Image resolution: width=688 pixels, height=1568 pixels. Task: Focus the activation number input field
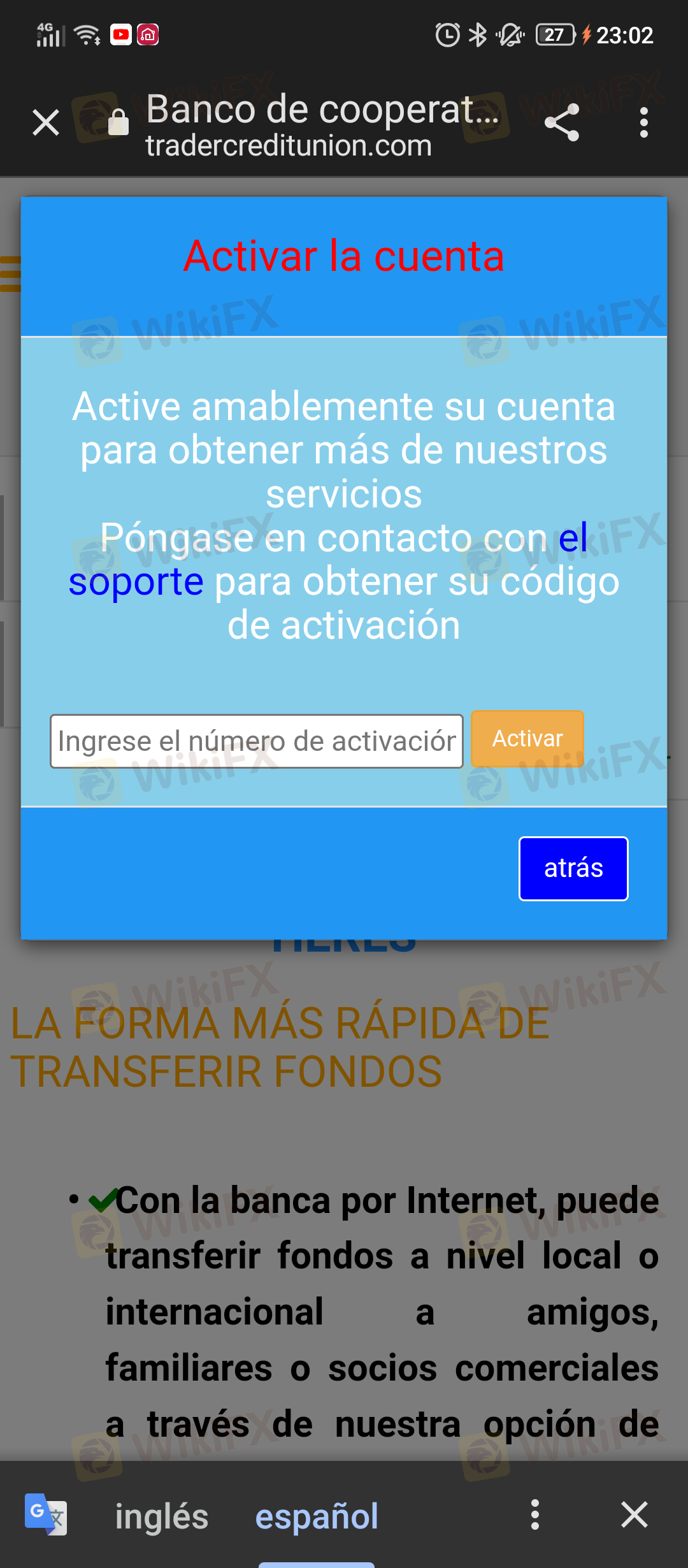(256, 741)
